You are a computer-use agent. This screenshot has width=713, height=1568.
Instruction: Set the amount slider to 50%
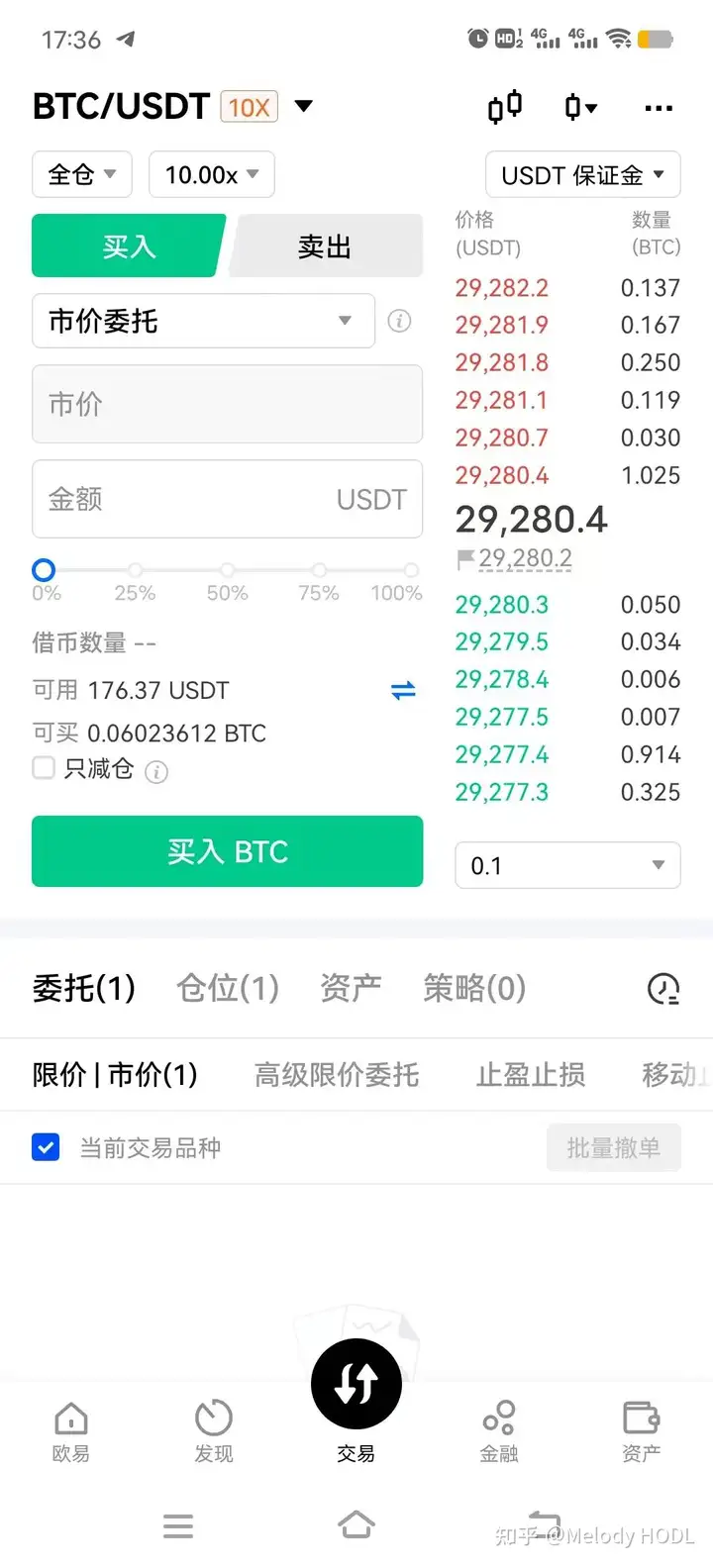coord(227,570)
